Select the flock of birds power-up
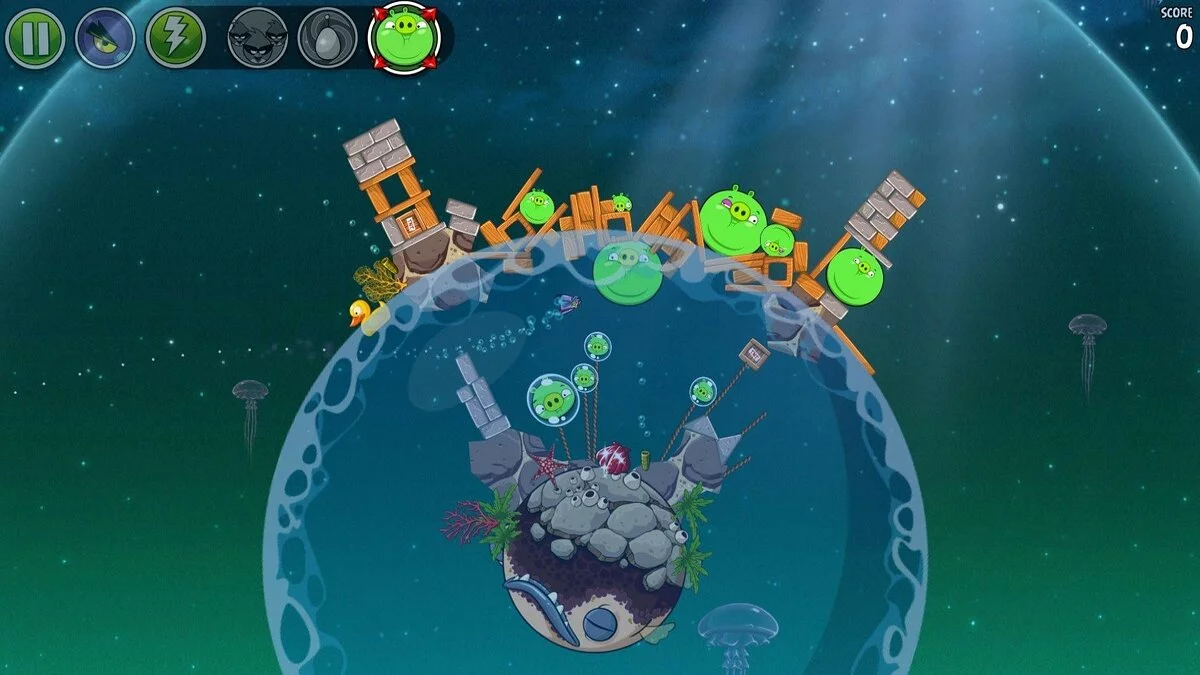Image resolution: width=1200 pixels, height=675 pixels. point(257,38)
